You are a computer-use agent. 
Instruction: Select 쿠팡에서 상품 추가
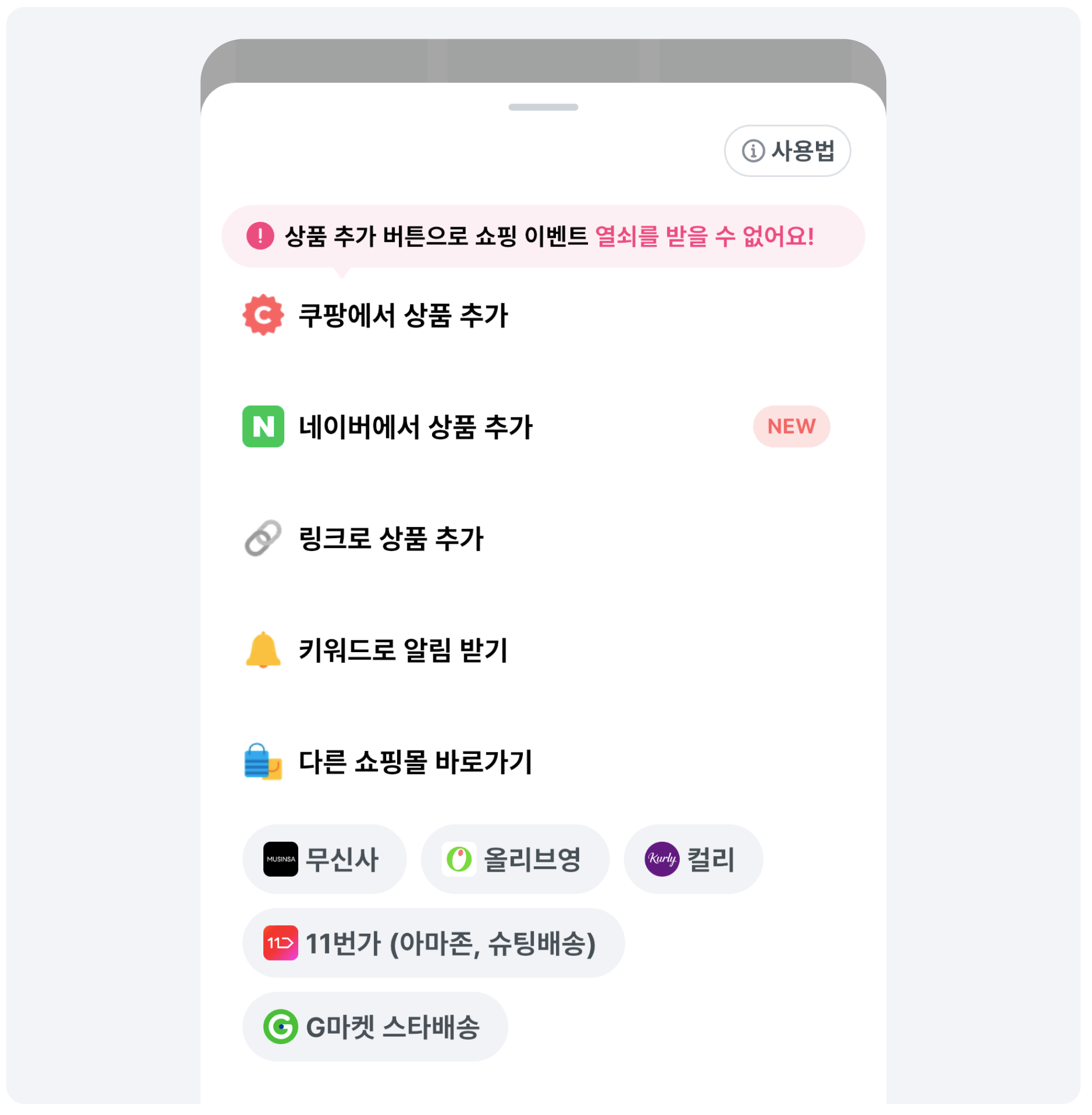(x=403, y=315)
